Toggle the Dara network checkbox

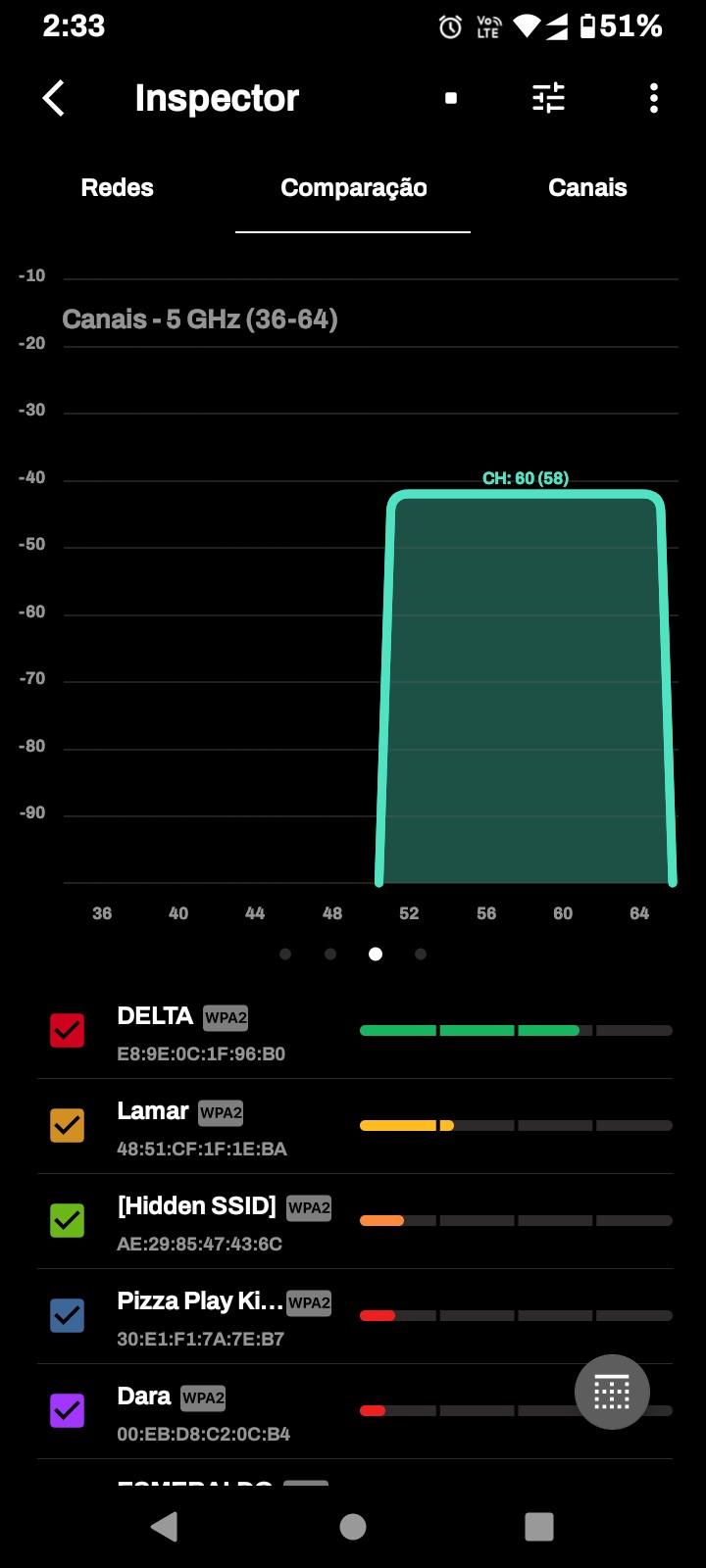(x=68, y=1411)
